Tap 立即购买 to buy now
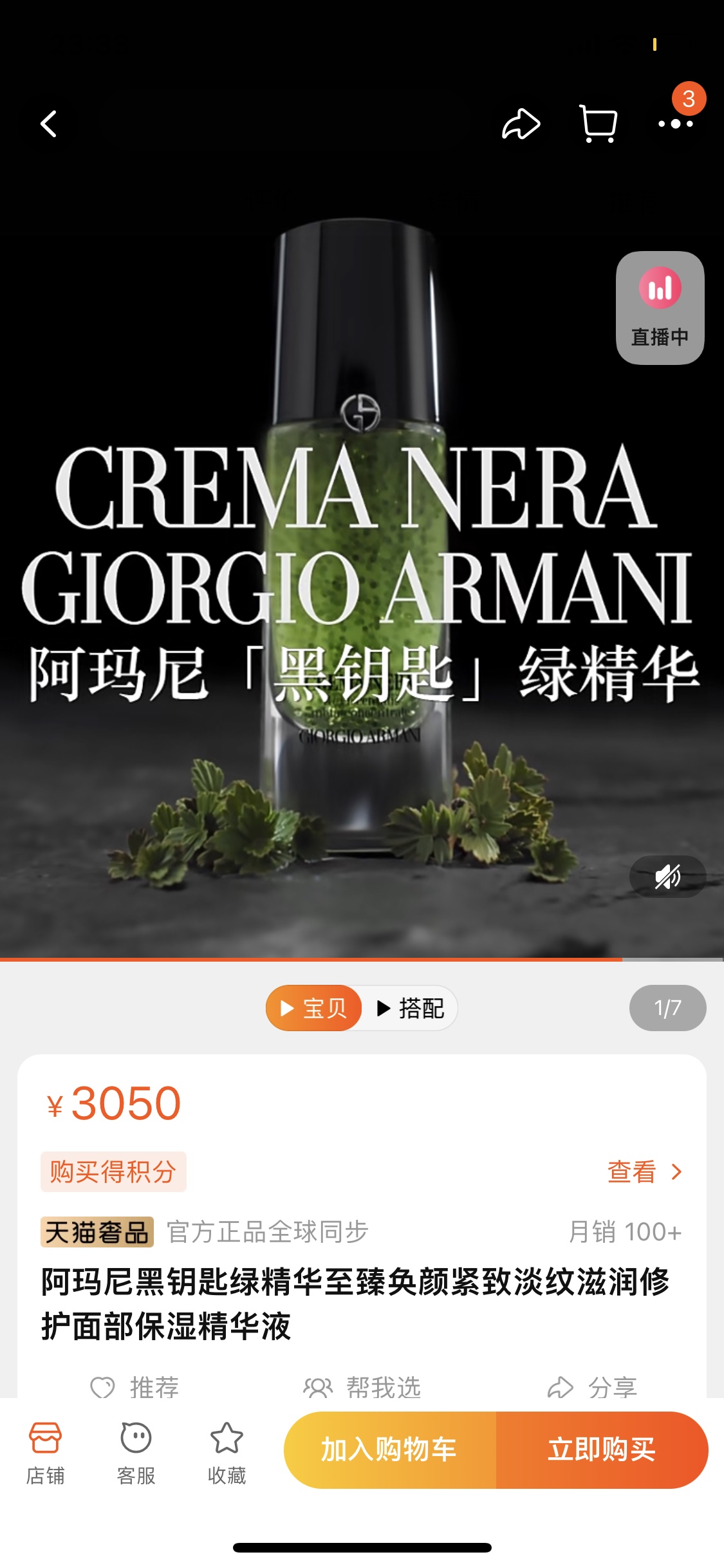The image size is (724, 1568). pos(602,1450)
